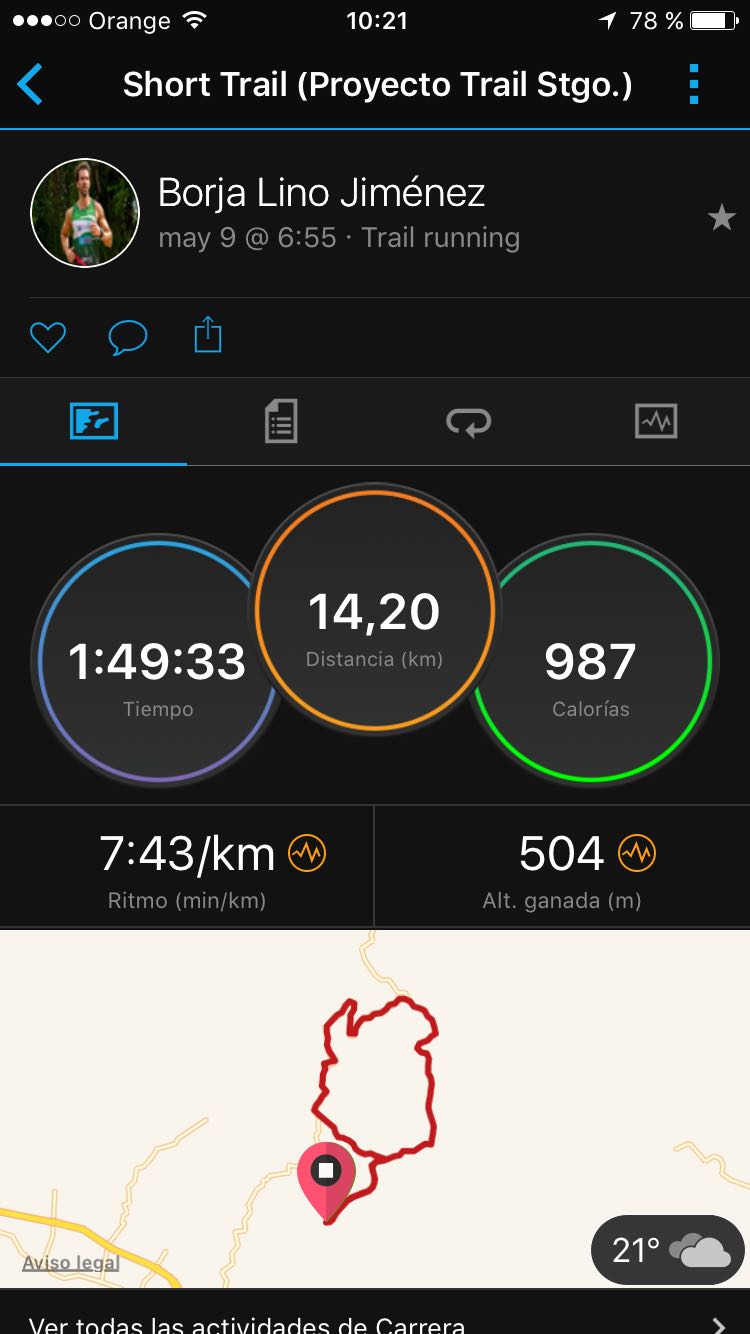
Task: Like this activity with the heart icon
Action: pyautogui.click(x=47, y=337)
